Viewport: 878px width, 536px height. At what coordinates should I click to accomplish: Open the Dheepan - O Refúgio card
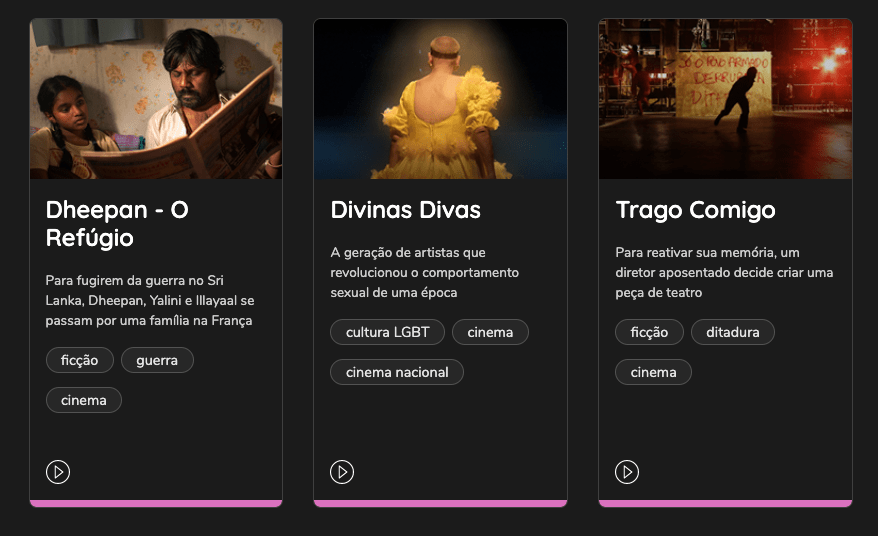tap(117, 224)
